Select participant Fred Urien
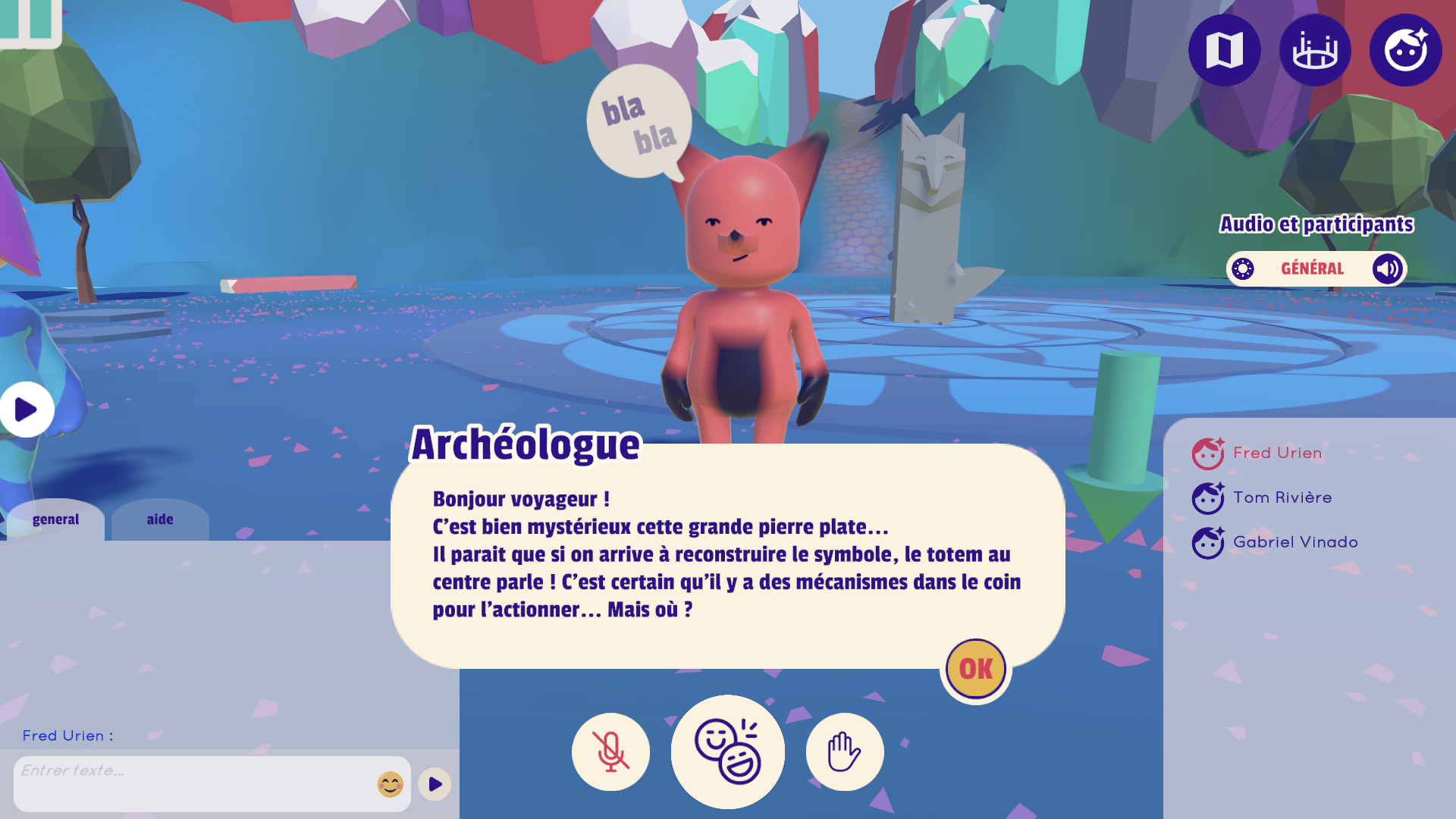The image size is (1456, 819). click(x=1277, y=453)
